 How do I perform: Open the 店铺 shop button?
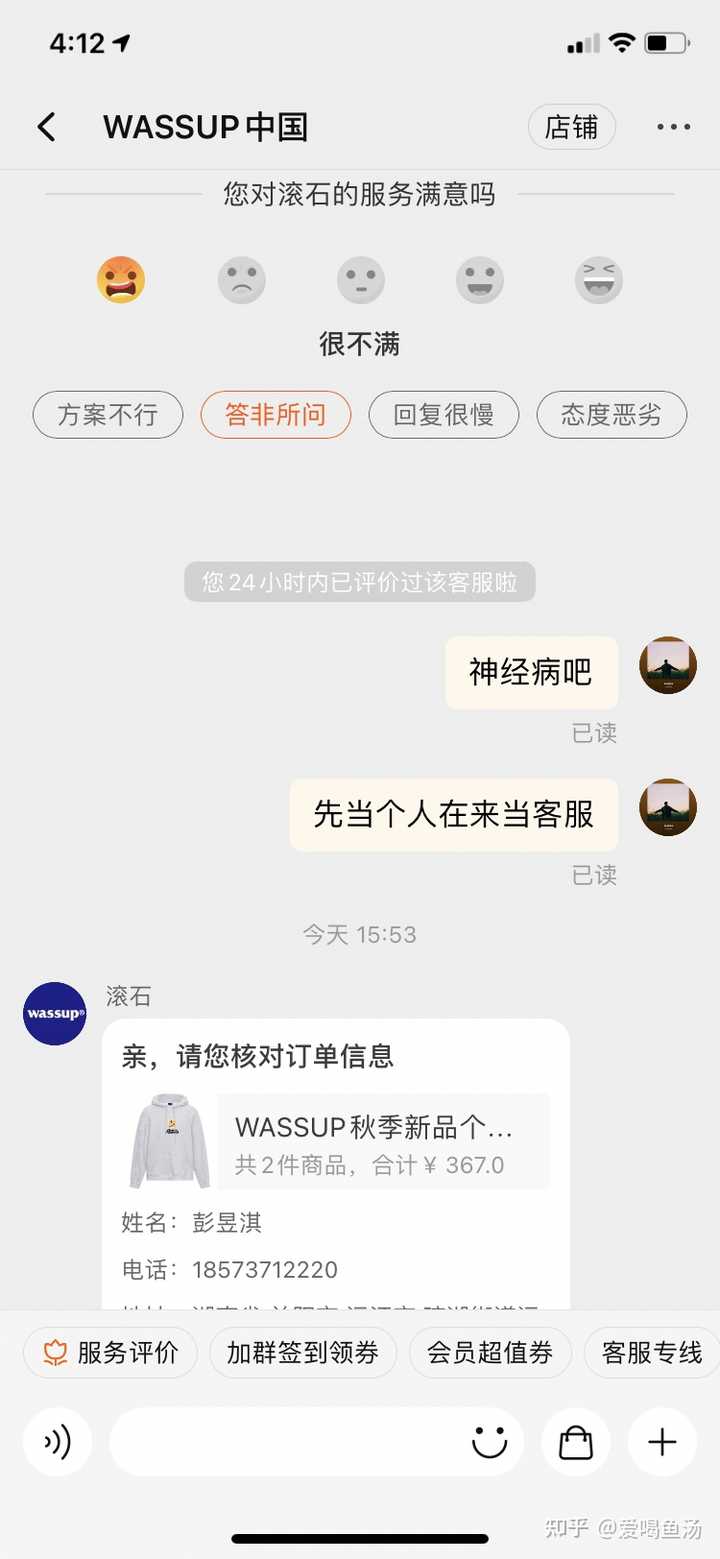[571, 127]
